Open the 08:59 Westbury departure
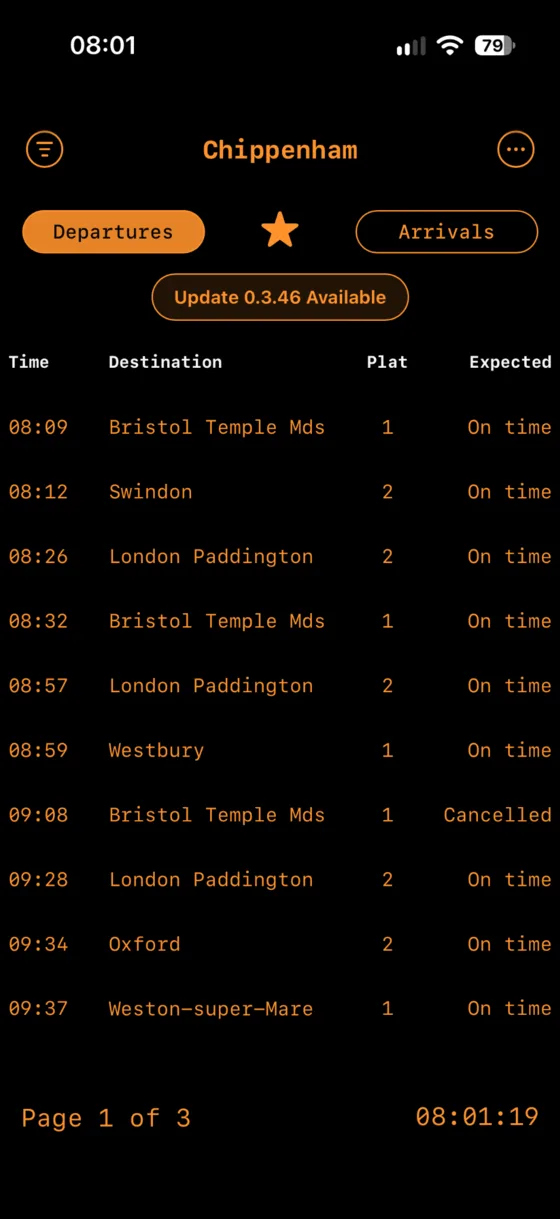This screenshot has height=1219, width=560. coord(280,750)
